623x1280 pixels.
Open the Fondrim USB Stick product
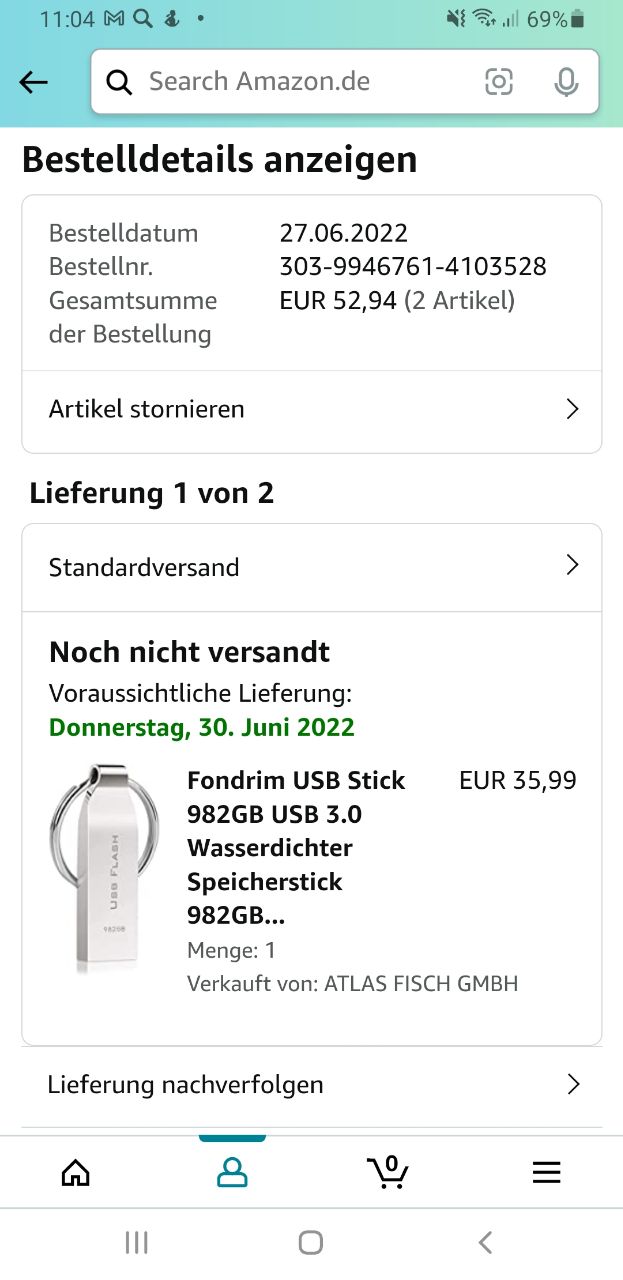pyautogui.click(x=296, y=847)
